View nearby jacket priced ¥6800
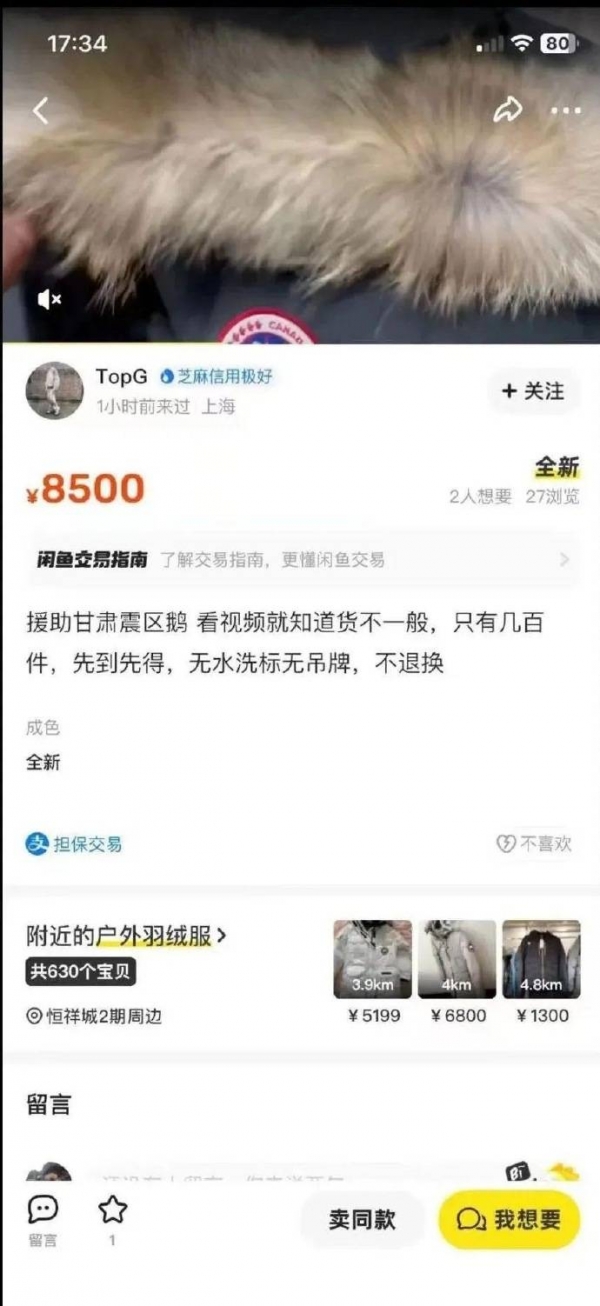This screenshot has width=600, height=1306. coord(458,960)
